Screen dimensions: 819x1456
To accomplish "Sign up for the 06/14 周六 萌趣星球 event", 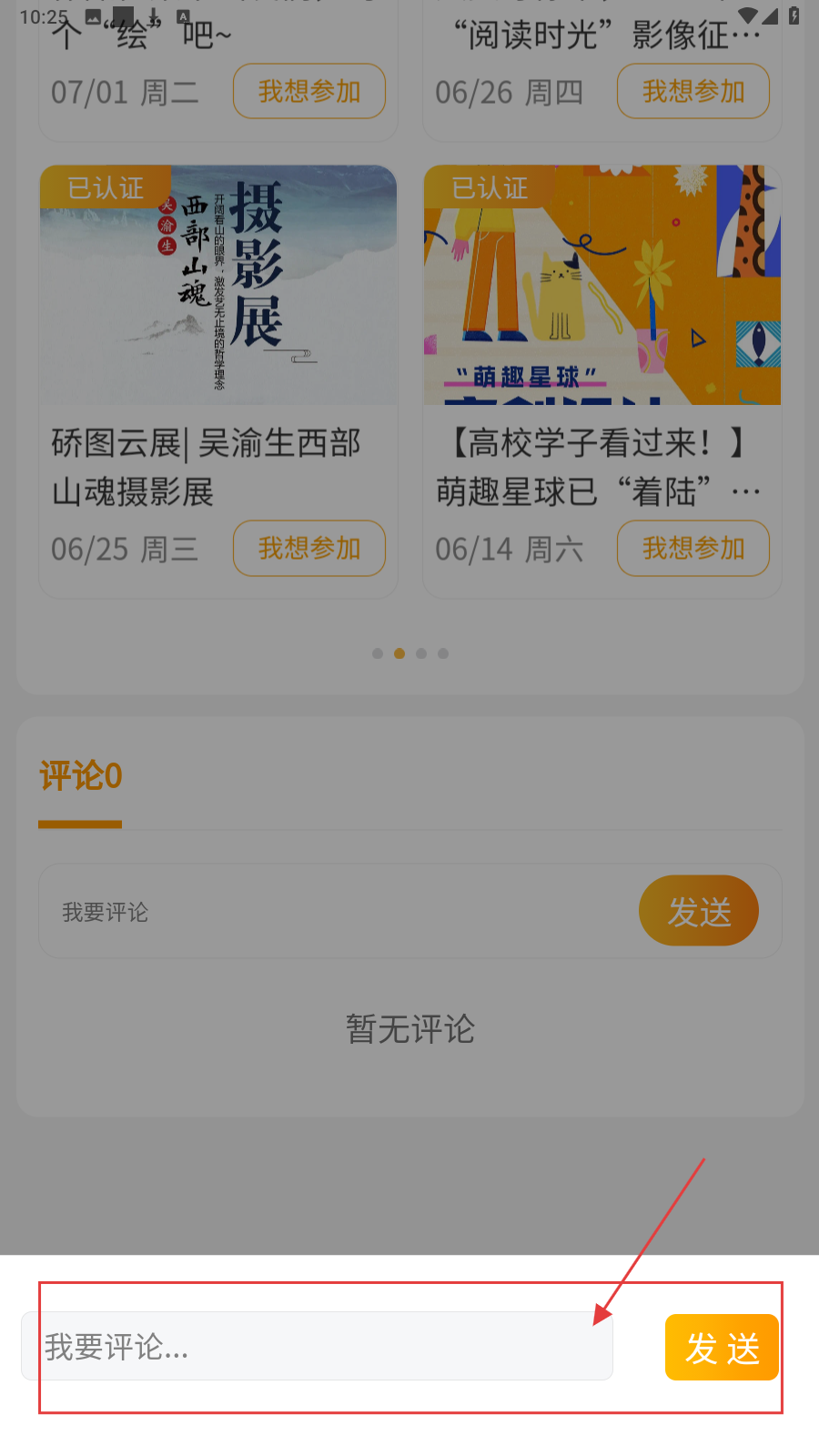I will tap(693, 548).
